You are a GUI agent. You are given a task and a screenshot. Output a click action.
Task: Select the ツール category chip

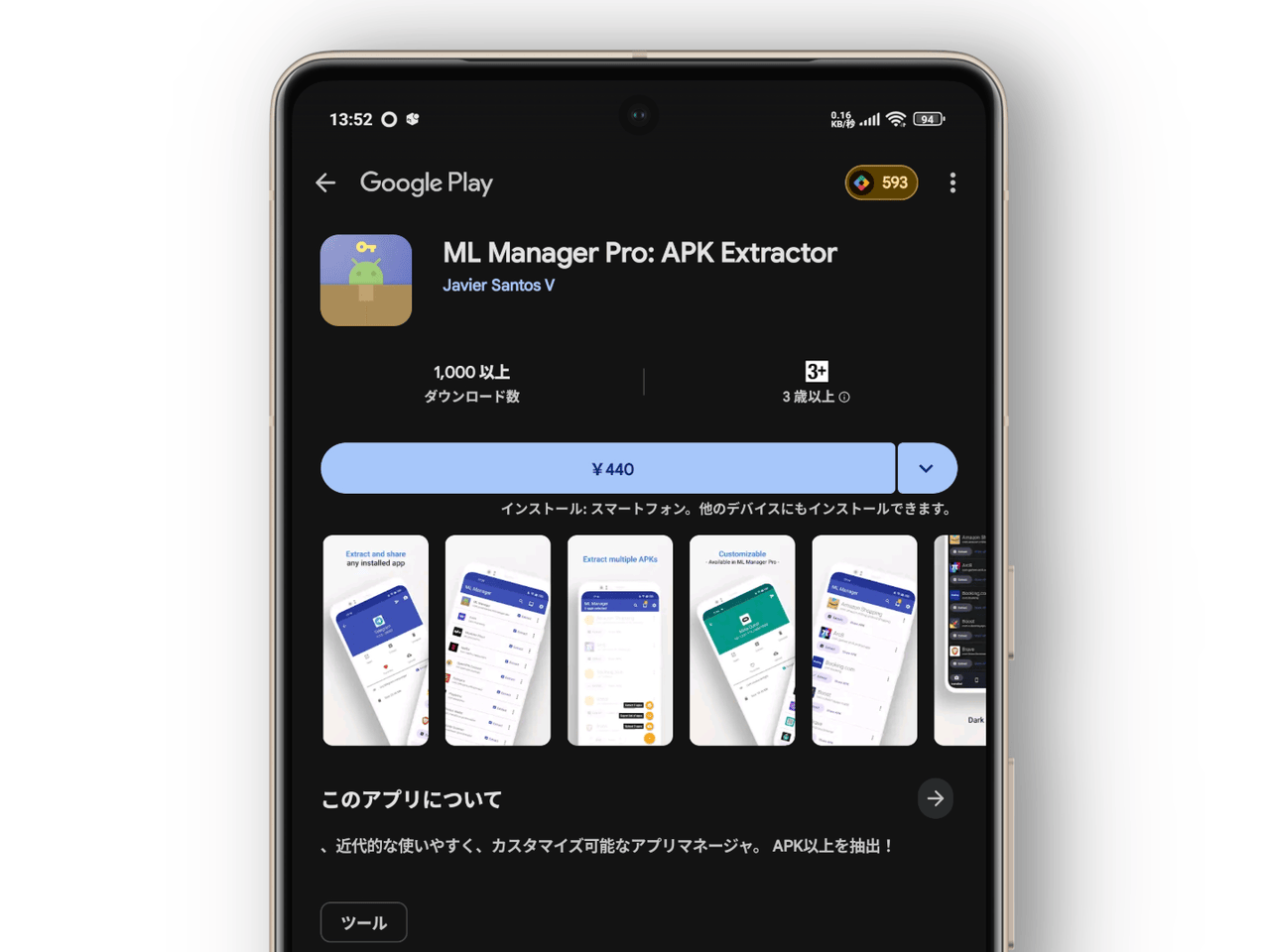click(x=364, y=922)
